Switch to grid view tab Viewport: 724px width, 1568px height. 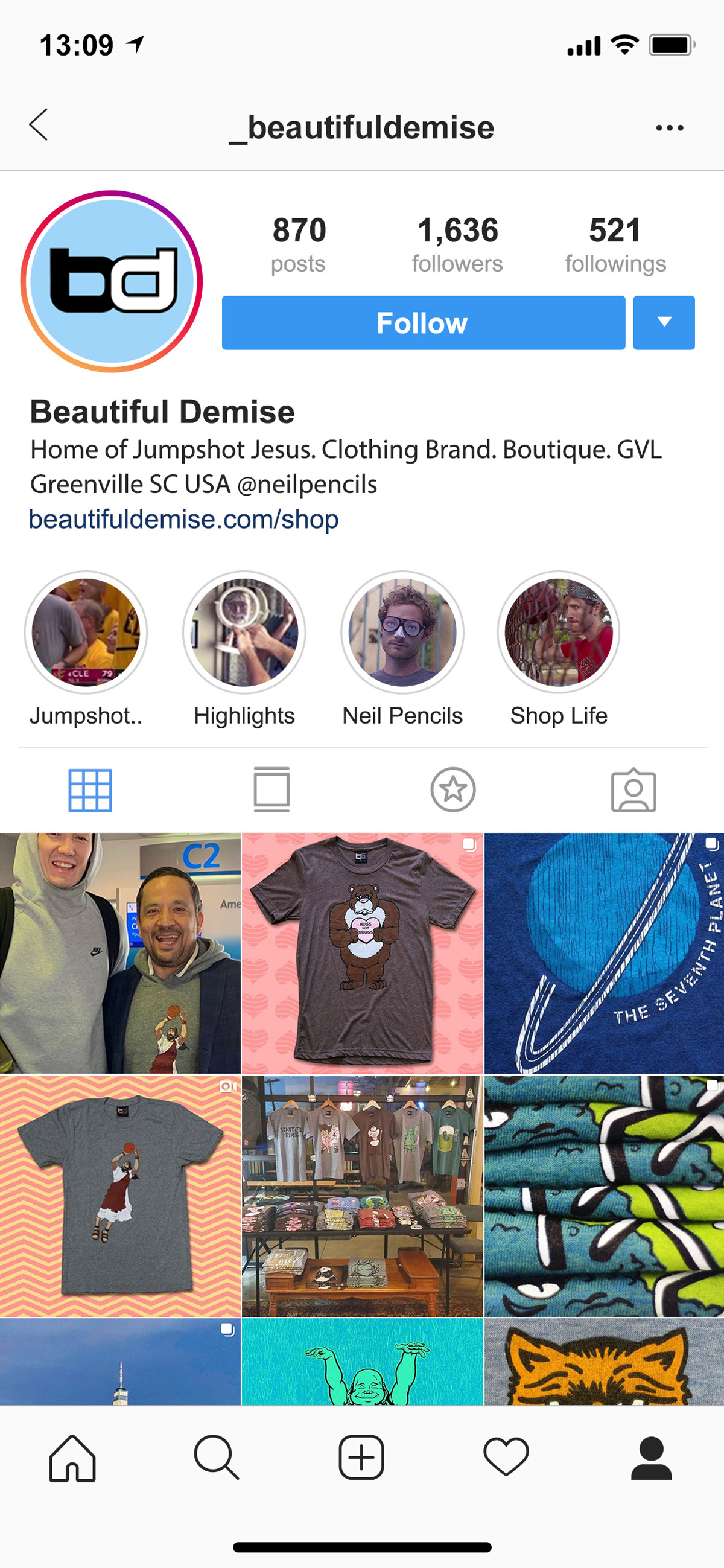click(90, 790)
